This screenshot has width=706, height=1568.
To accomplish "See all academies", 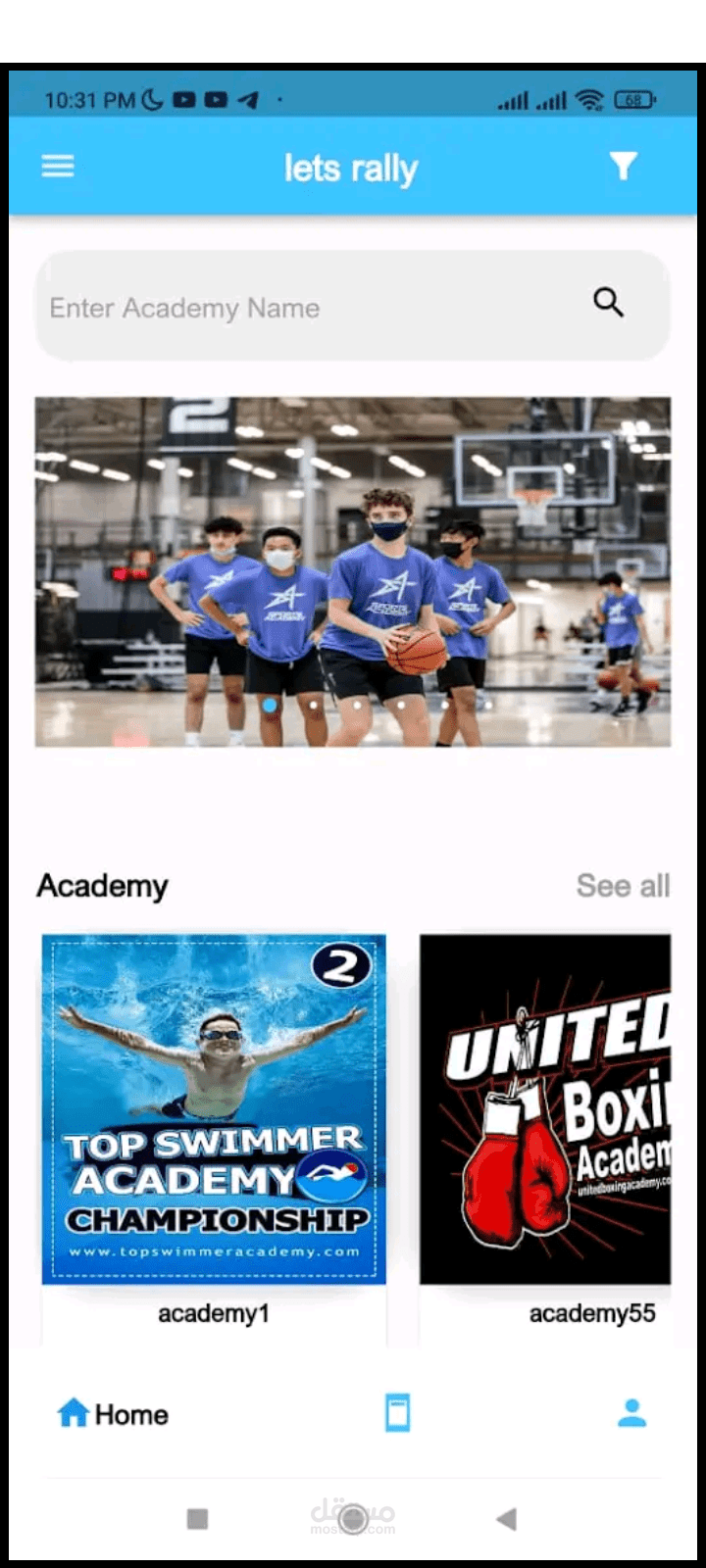I will [x=623, y=886].
